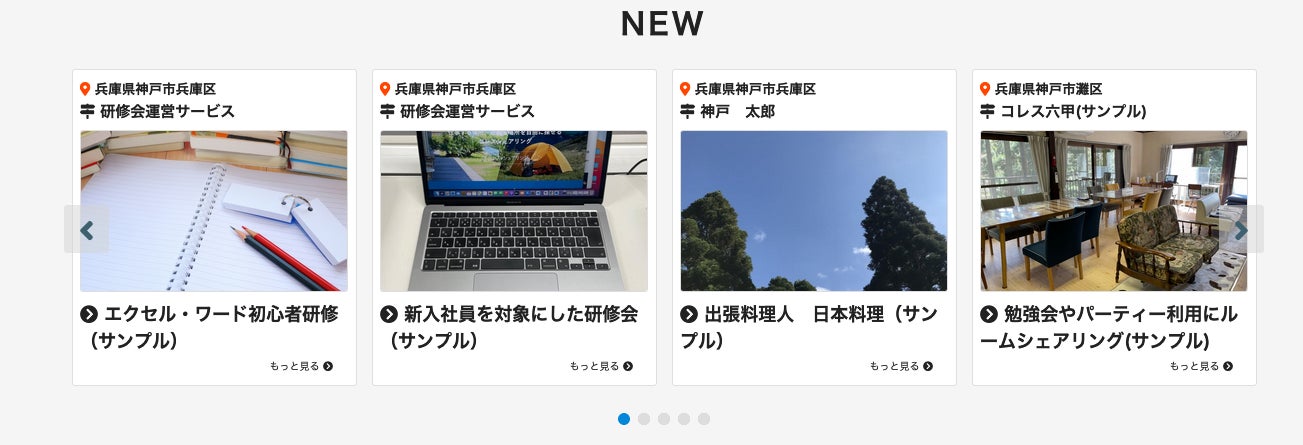The image size is (1303, 445).
Task: Tap もっと見る under 新入社員を対象にした研修会
Action: click(601, 366)
